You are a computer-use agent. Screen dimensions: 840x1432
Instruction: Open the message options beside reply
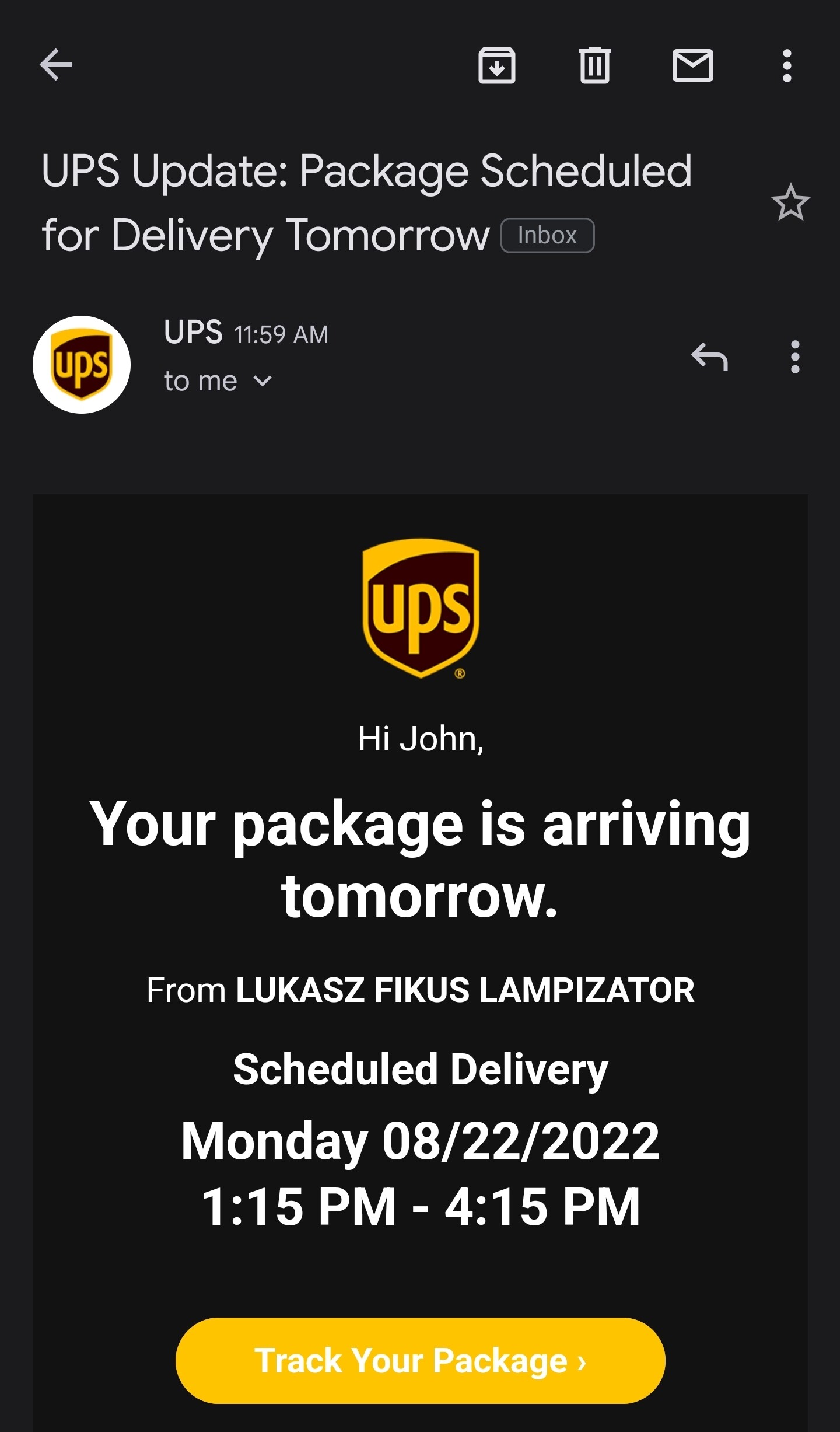794,357
